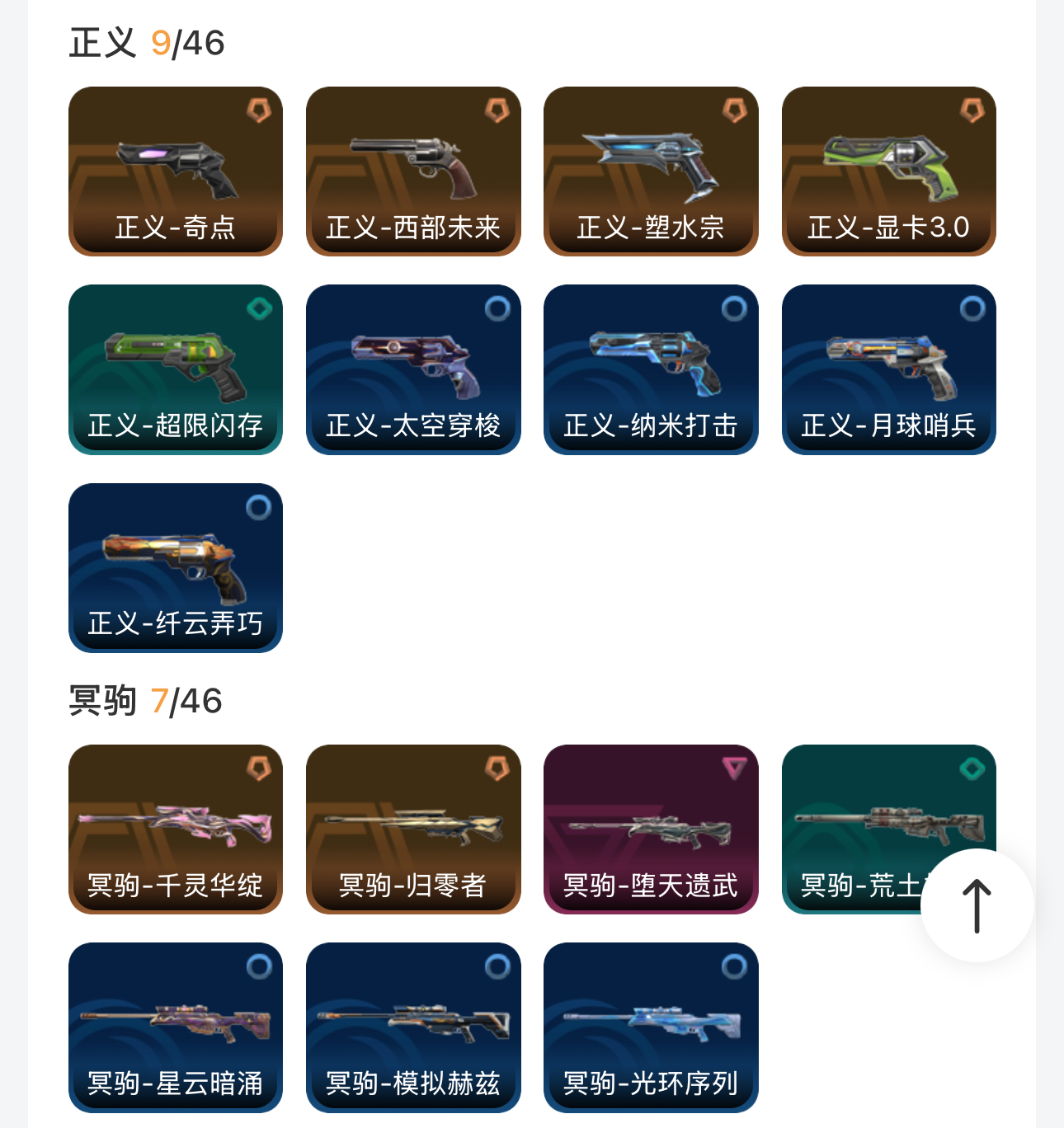Viewport: 1064px width, 1128px height.
Task: Select the 正义-西部未来 skin
Action: point(413,172)
